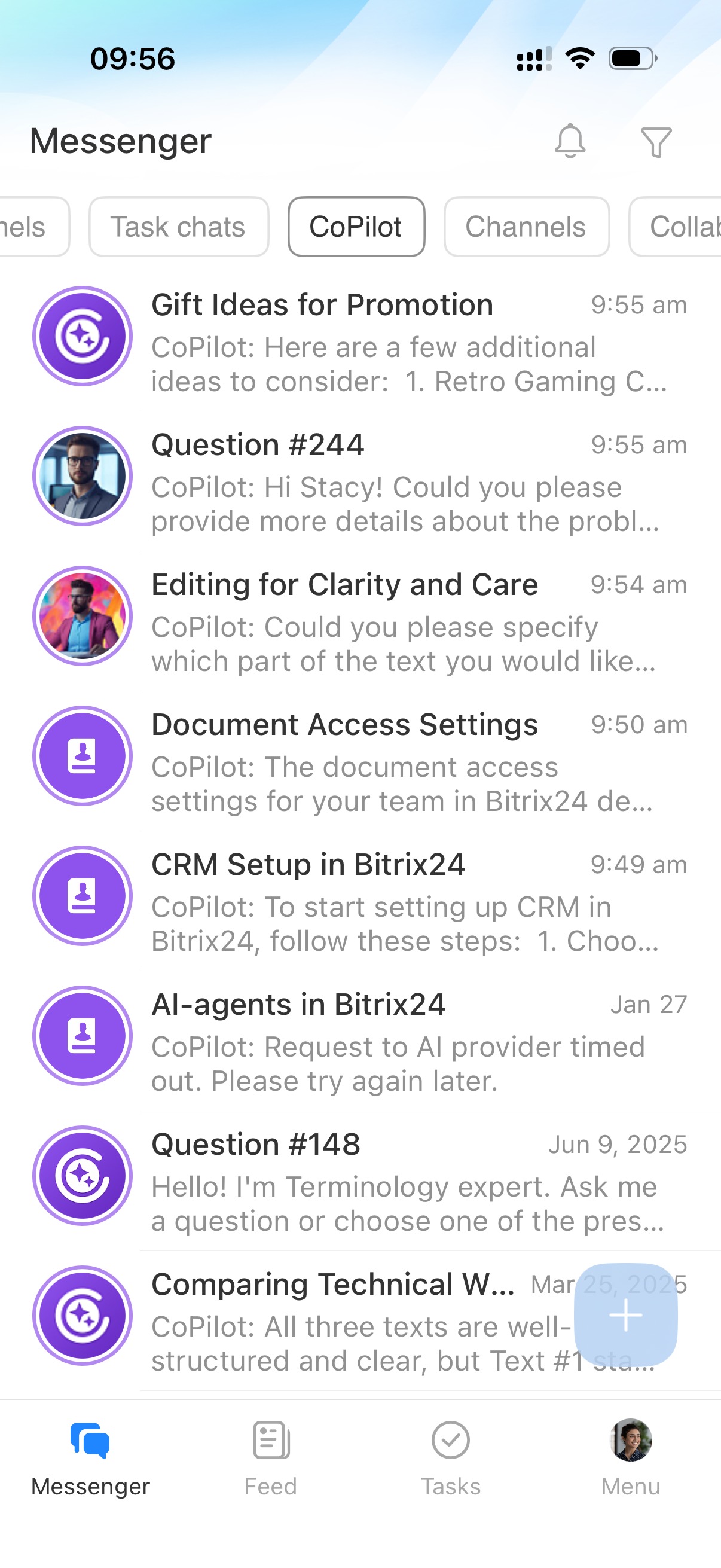Open the filter funnel icon
721x1568 pixels.
[x=656, y=142]
